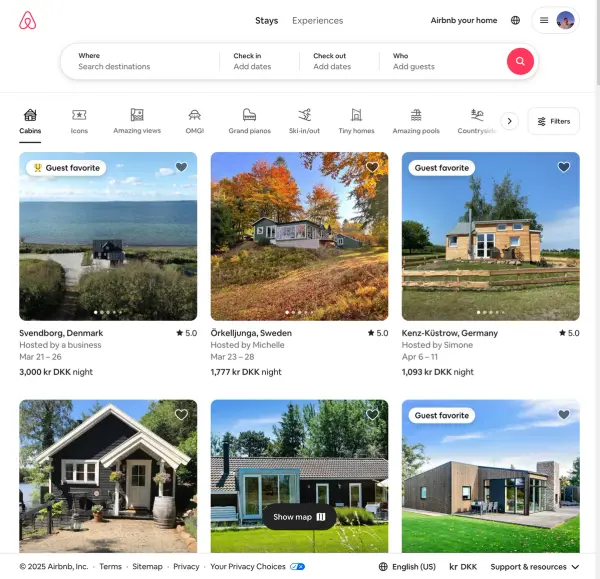Open the Kenz-Küstrow, Germany listing
The width and height of the screenshot is (600, 579).
pyautogui.click(x=490, y=236)
